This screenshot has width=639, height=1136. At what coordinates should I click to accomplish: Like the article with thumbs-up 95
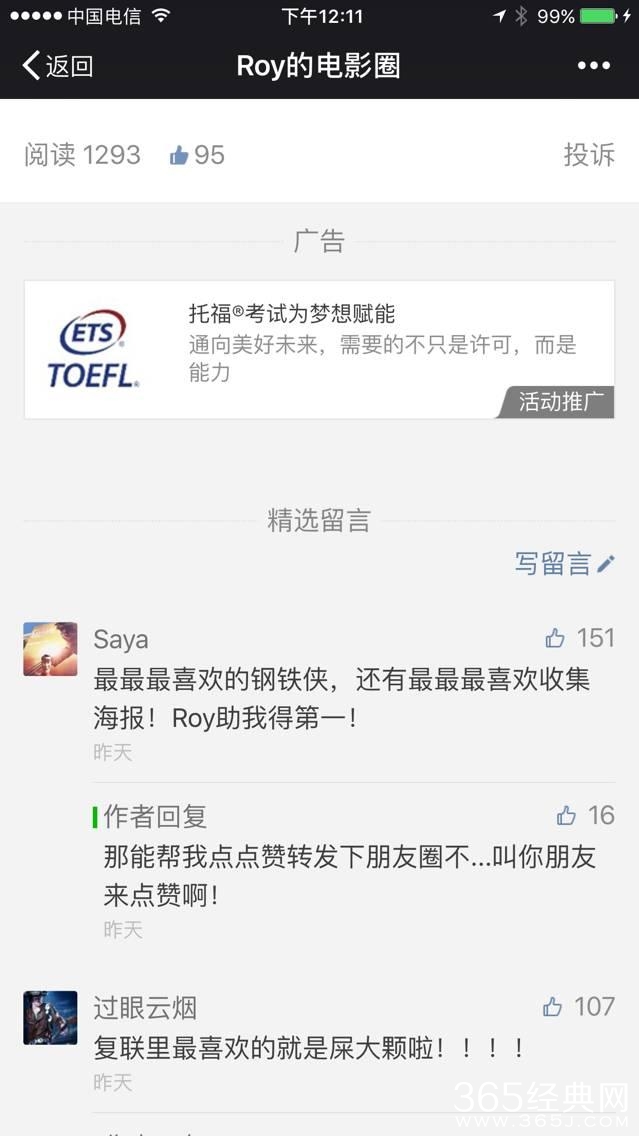tap(196, 155)
